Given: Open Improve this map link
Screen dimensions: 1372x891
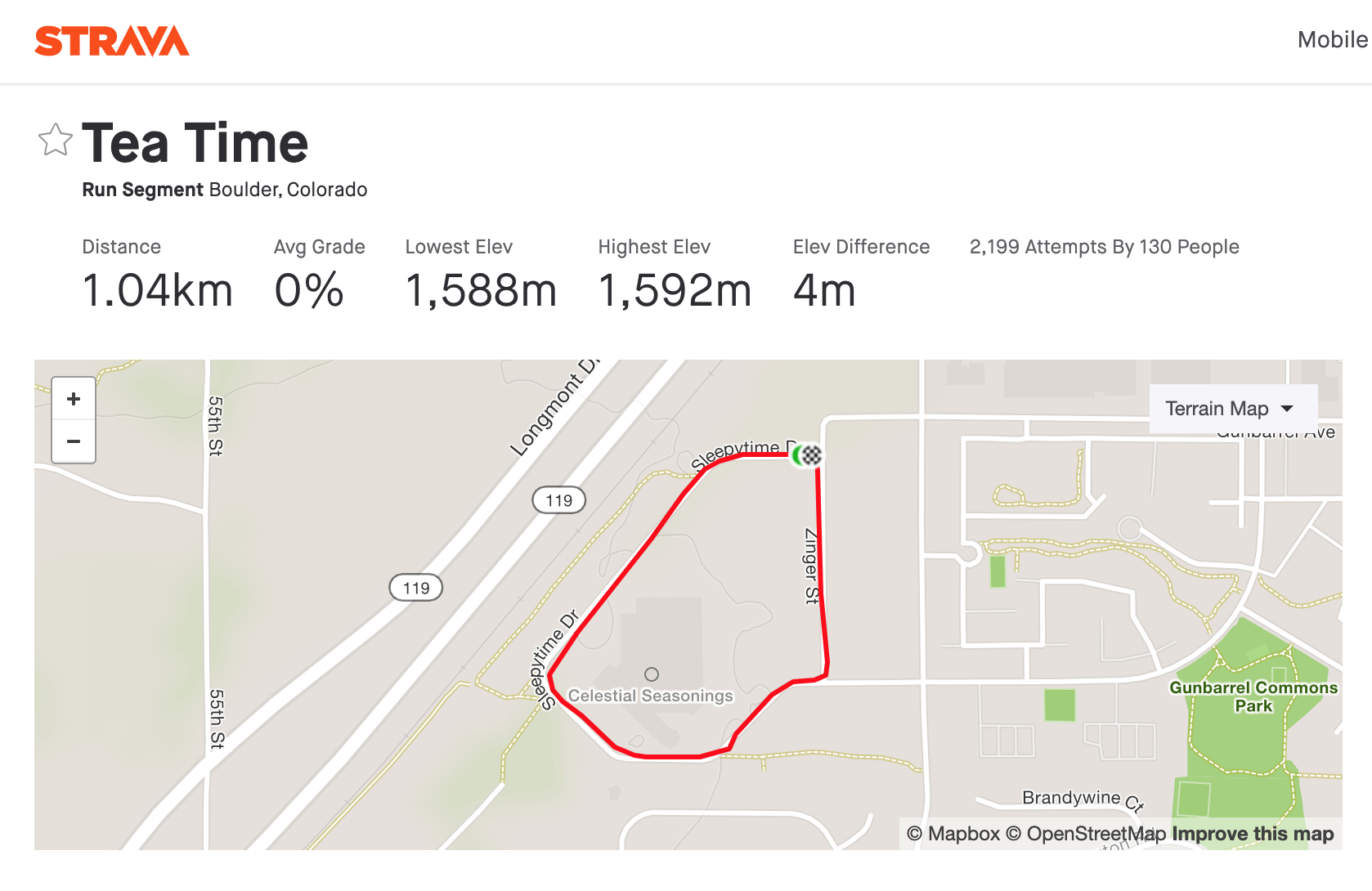Looking at the screenshot, I should 1252,834.
